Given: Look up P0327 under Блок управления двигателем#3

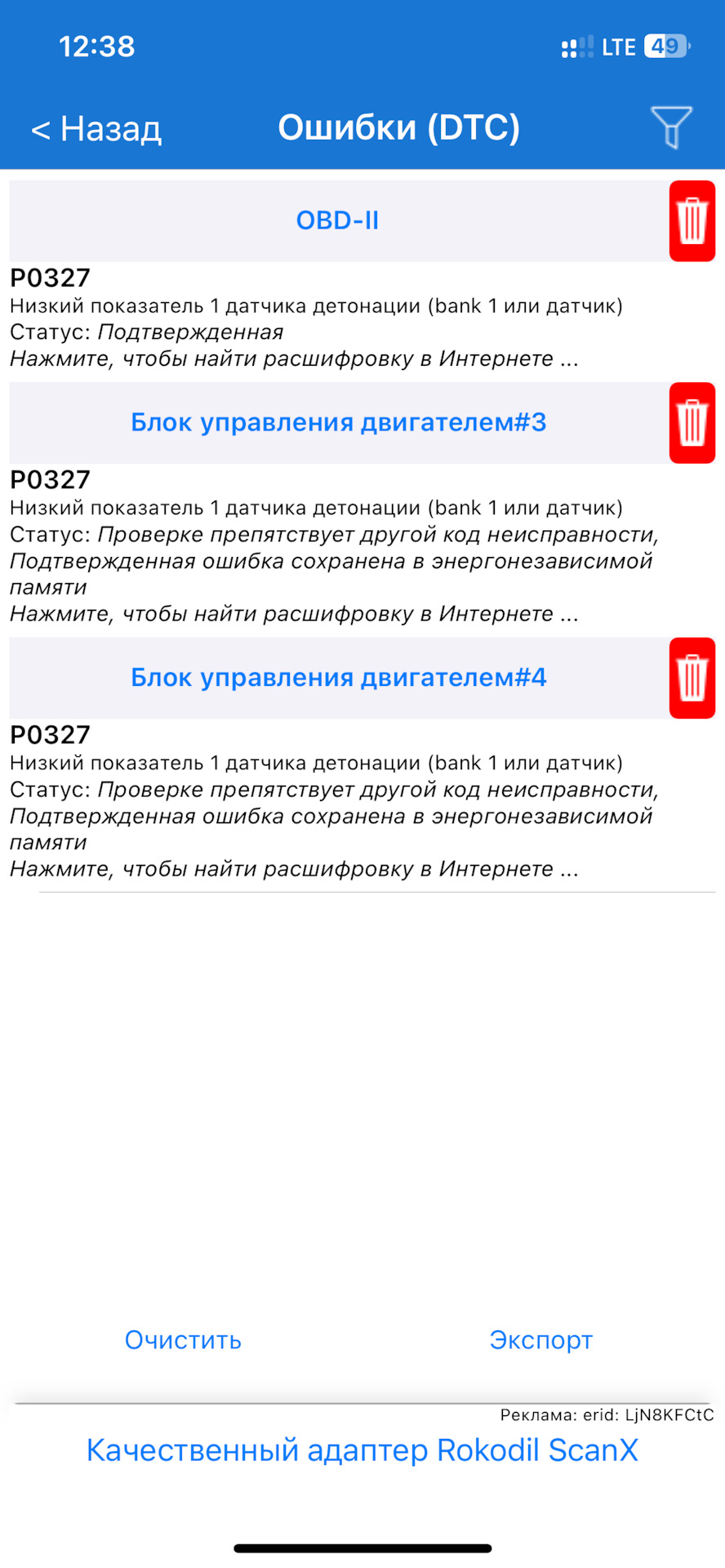Looking at the screenshot, I should pyautogui.click(x=294, y=613).
